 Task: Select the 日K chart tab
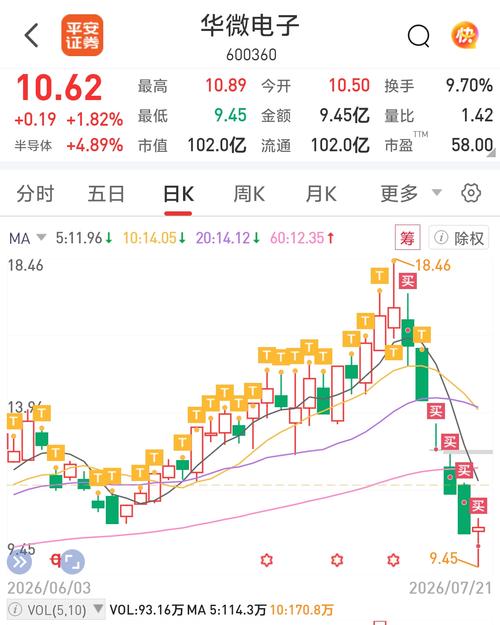(178, 194)
